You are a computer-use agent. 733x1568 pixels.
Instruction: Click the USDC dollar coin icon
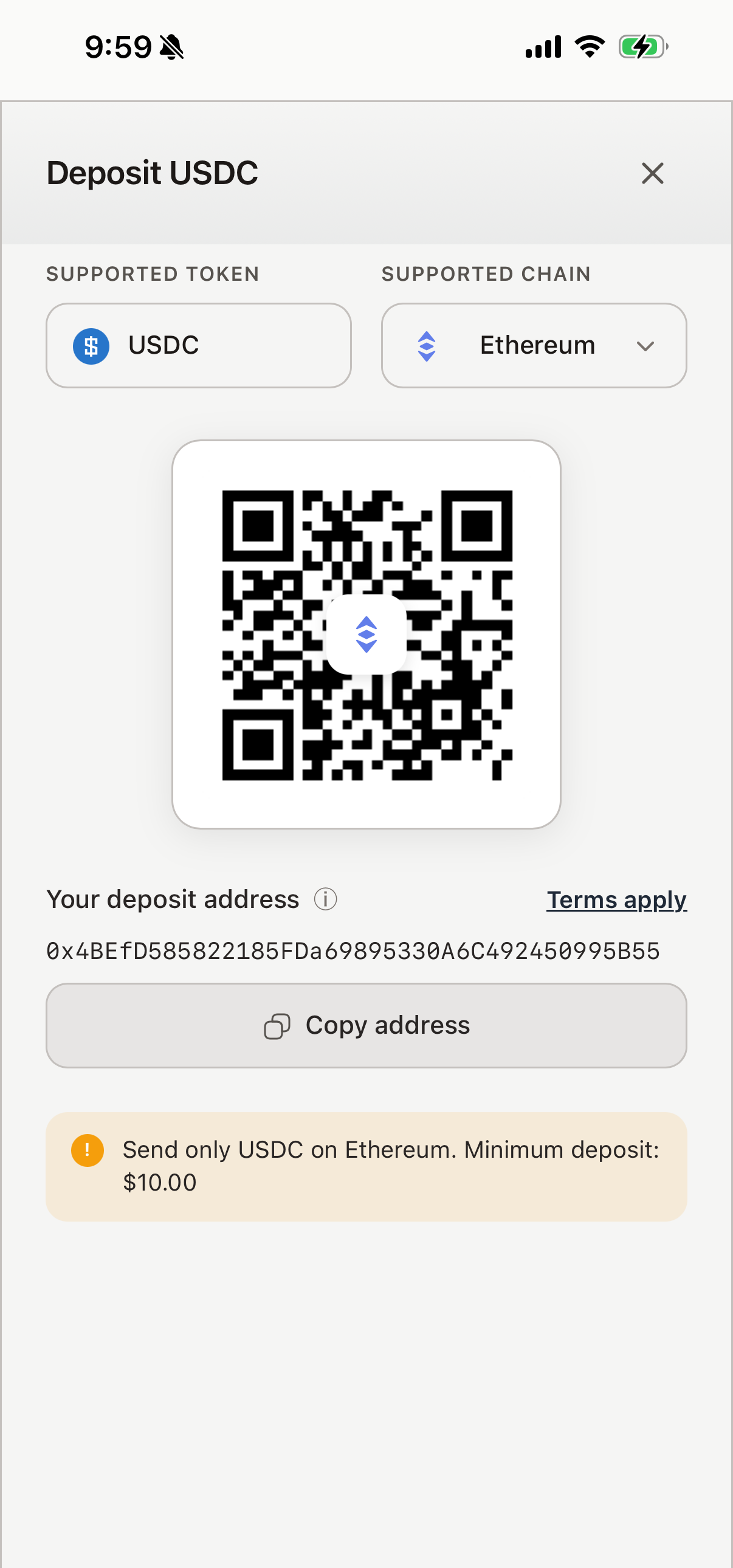tap(90, 345)
